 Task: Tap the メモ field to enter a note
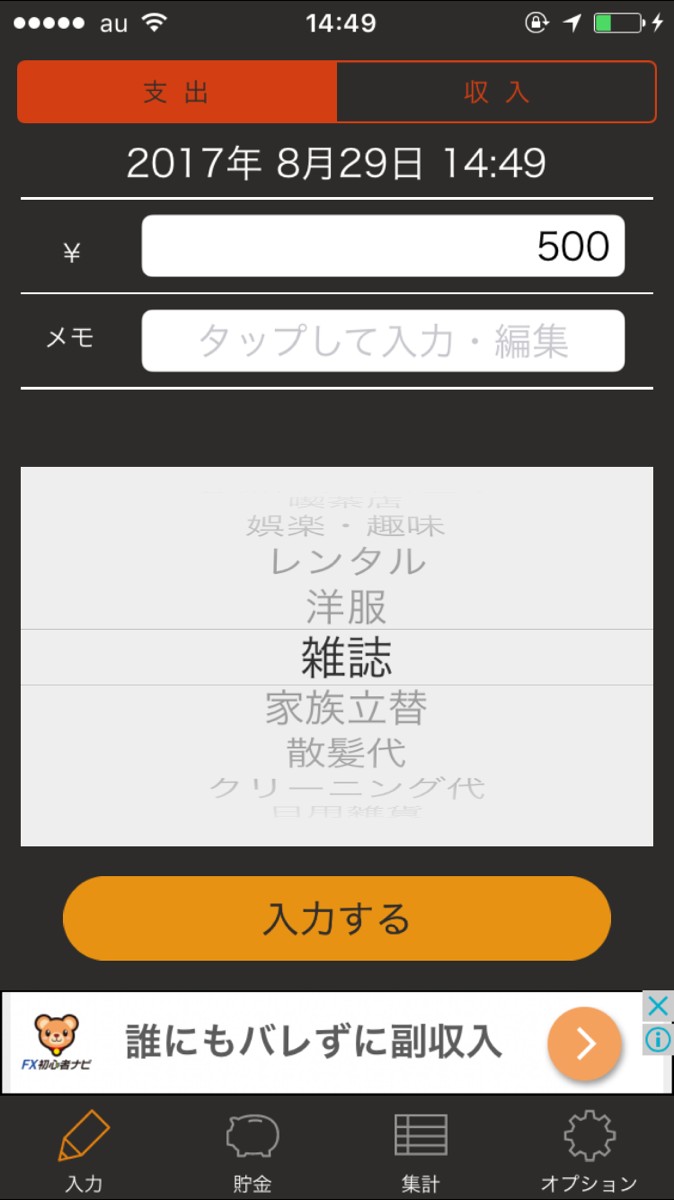click(x=383, y=341)
